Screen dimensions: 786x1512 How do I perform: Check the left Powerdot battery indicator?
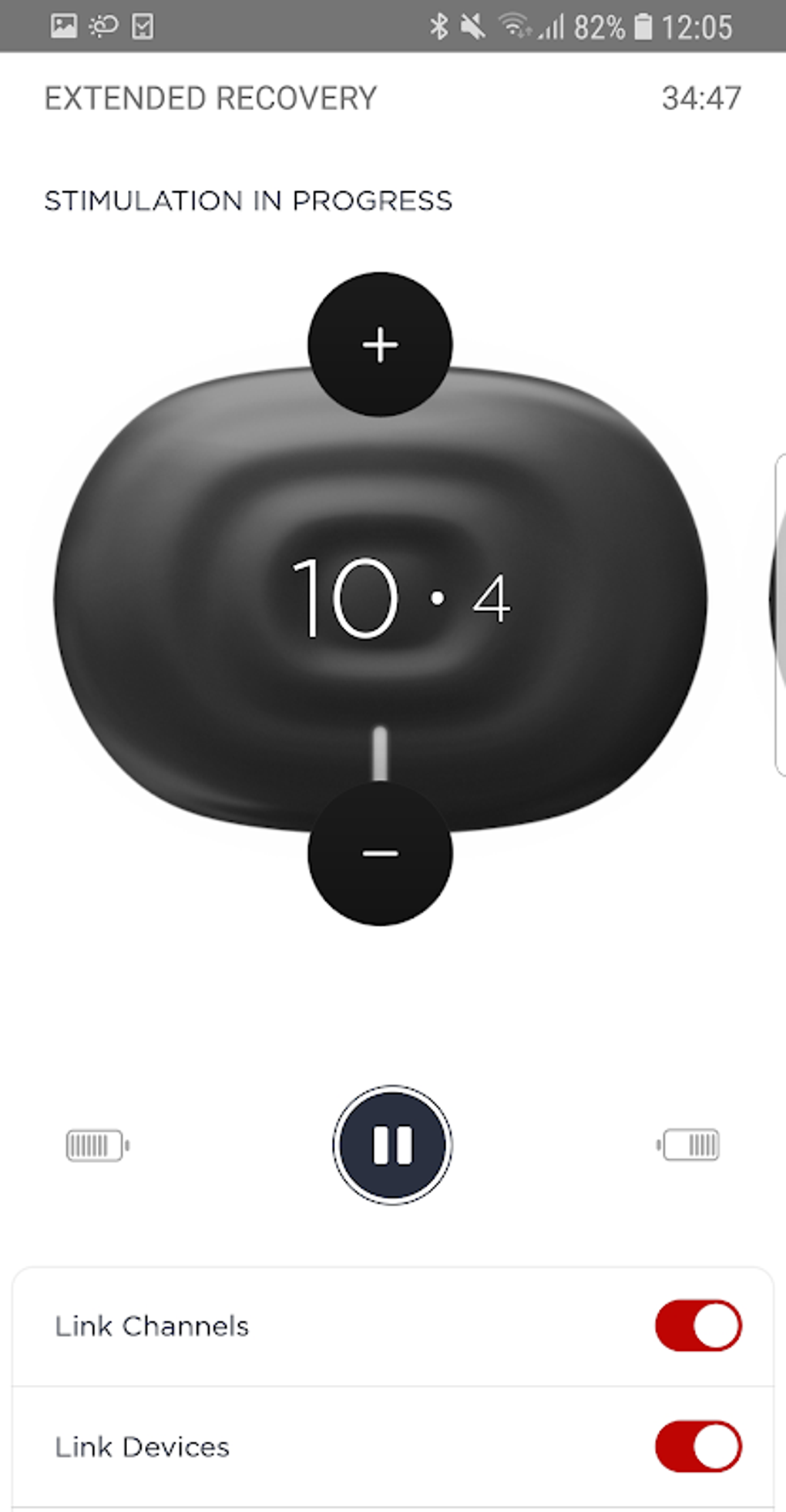click(x=96, y=1145)
